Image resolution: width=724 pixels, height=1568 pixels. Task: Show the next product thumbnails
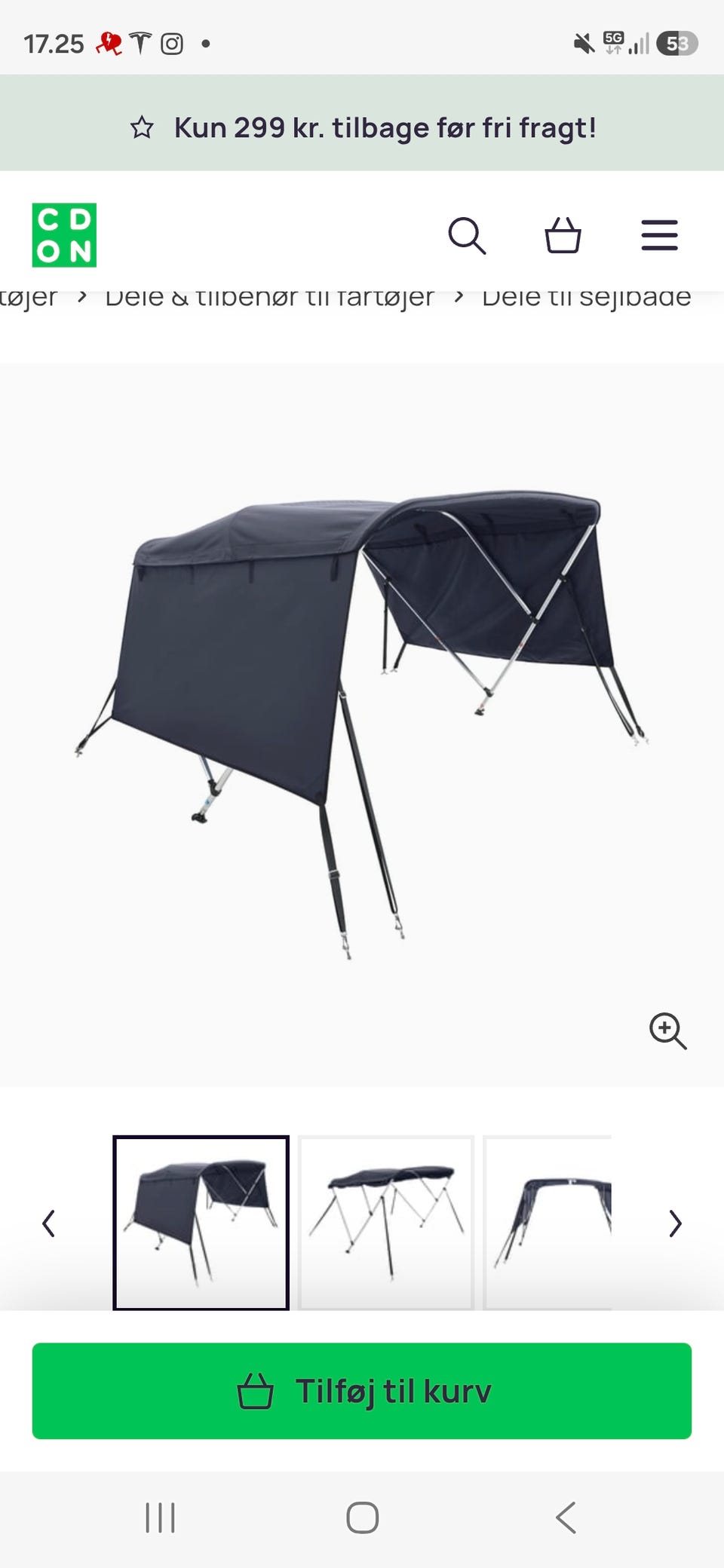point(675,1223)
